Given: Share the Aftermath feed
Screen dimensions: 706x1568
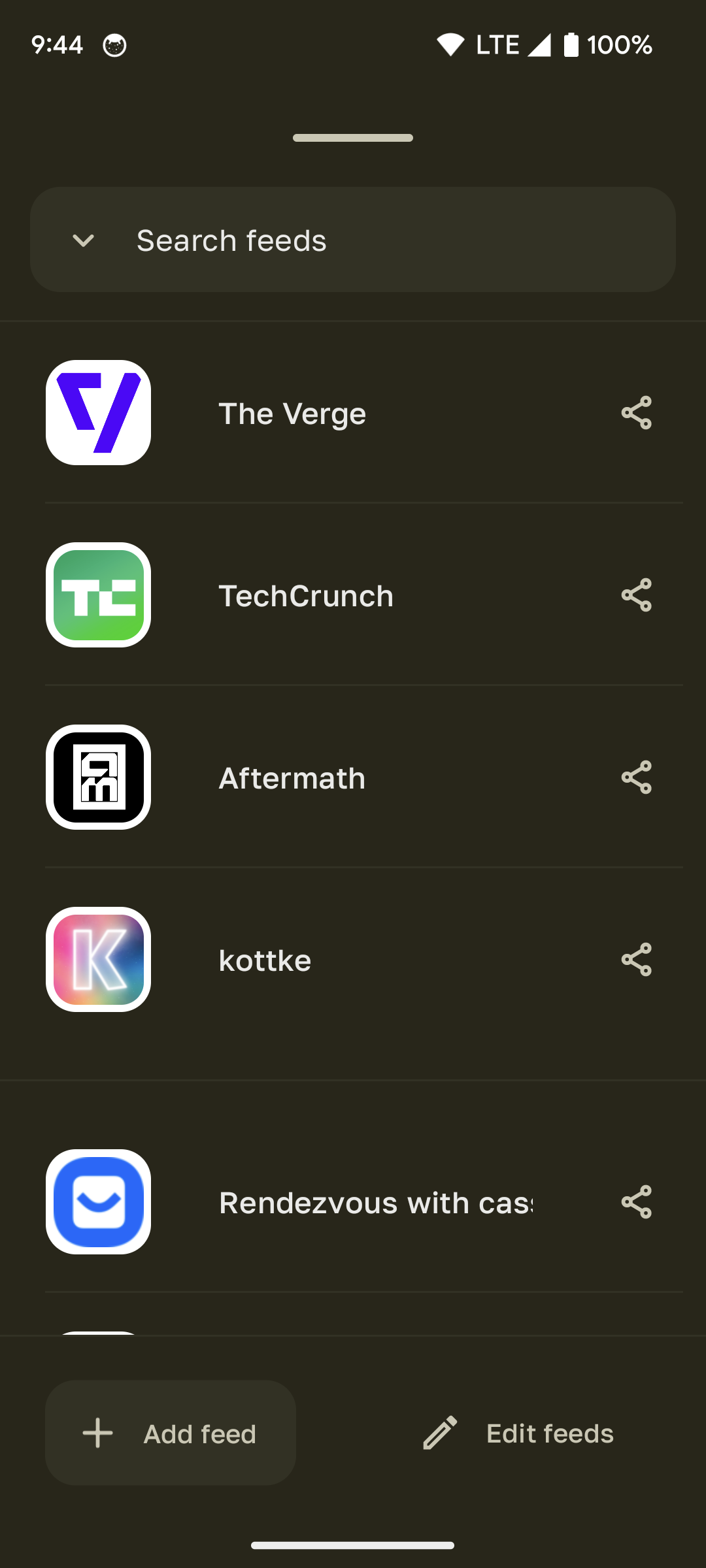Looking at the screenshot, I should [x=636, y=777].
